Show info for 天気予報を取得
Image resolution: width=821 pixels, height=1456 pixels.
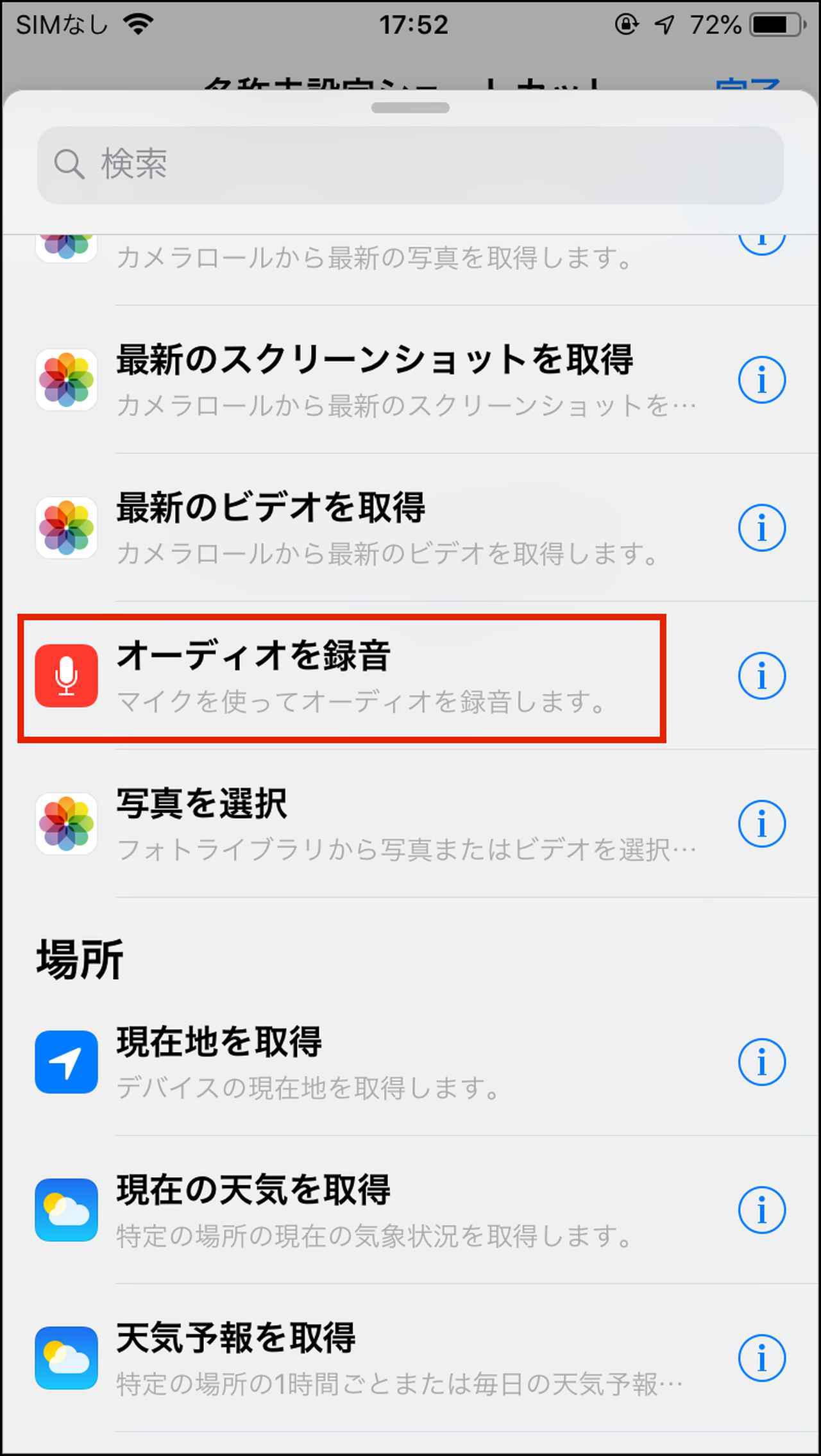(x=761, y=1358)
